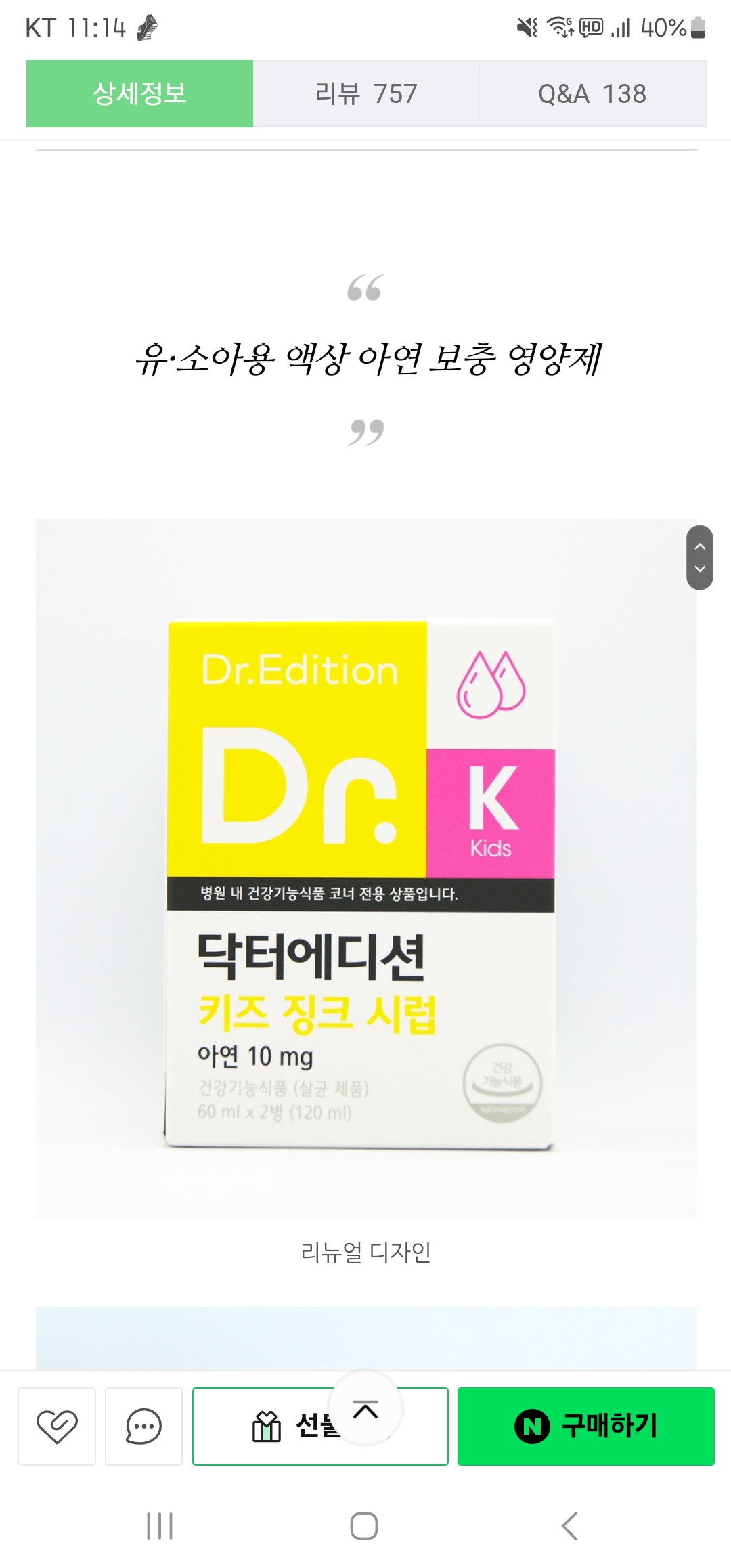The image size is (731, 1568).
Task: Select the 상세정보 tab
Action: [x=139, y=93]
